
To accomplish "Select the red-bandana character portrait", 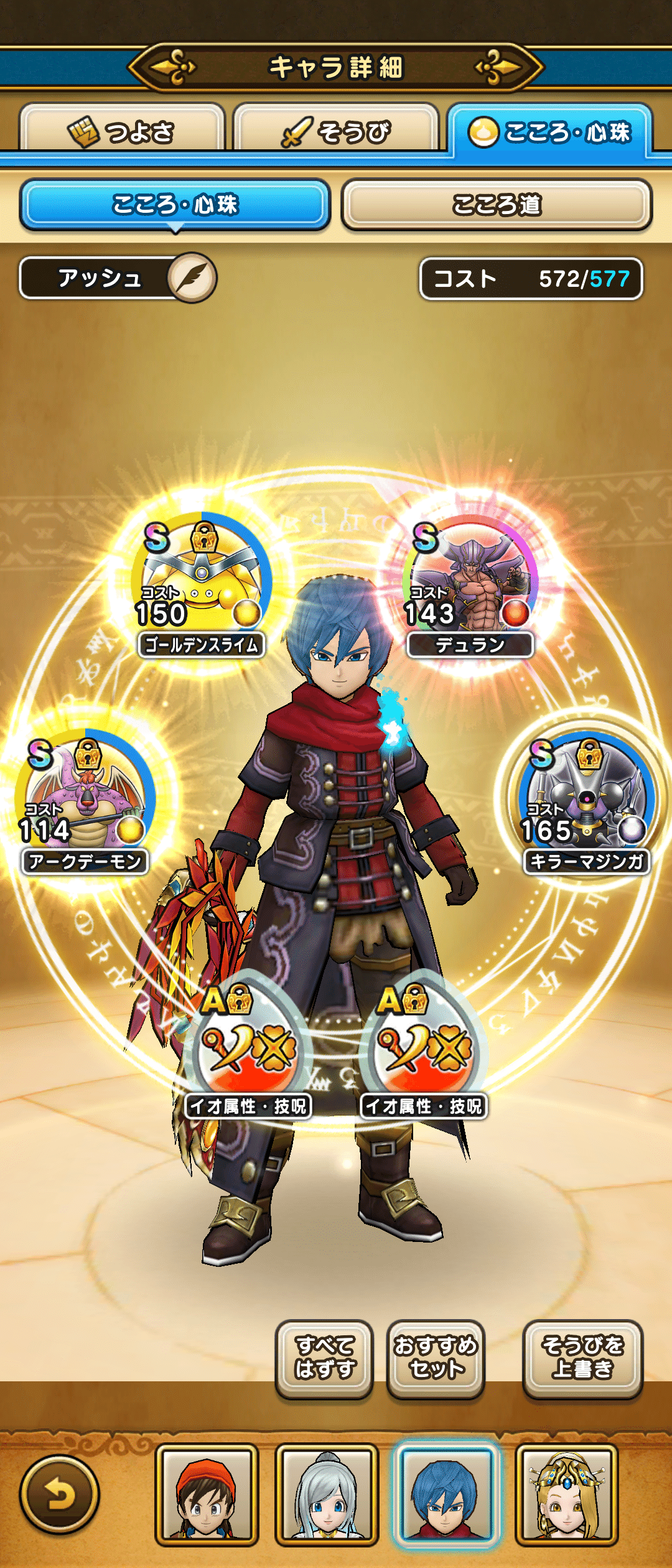I will click(x=207, y=1495).
